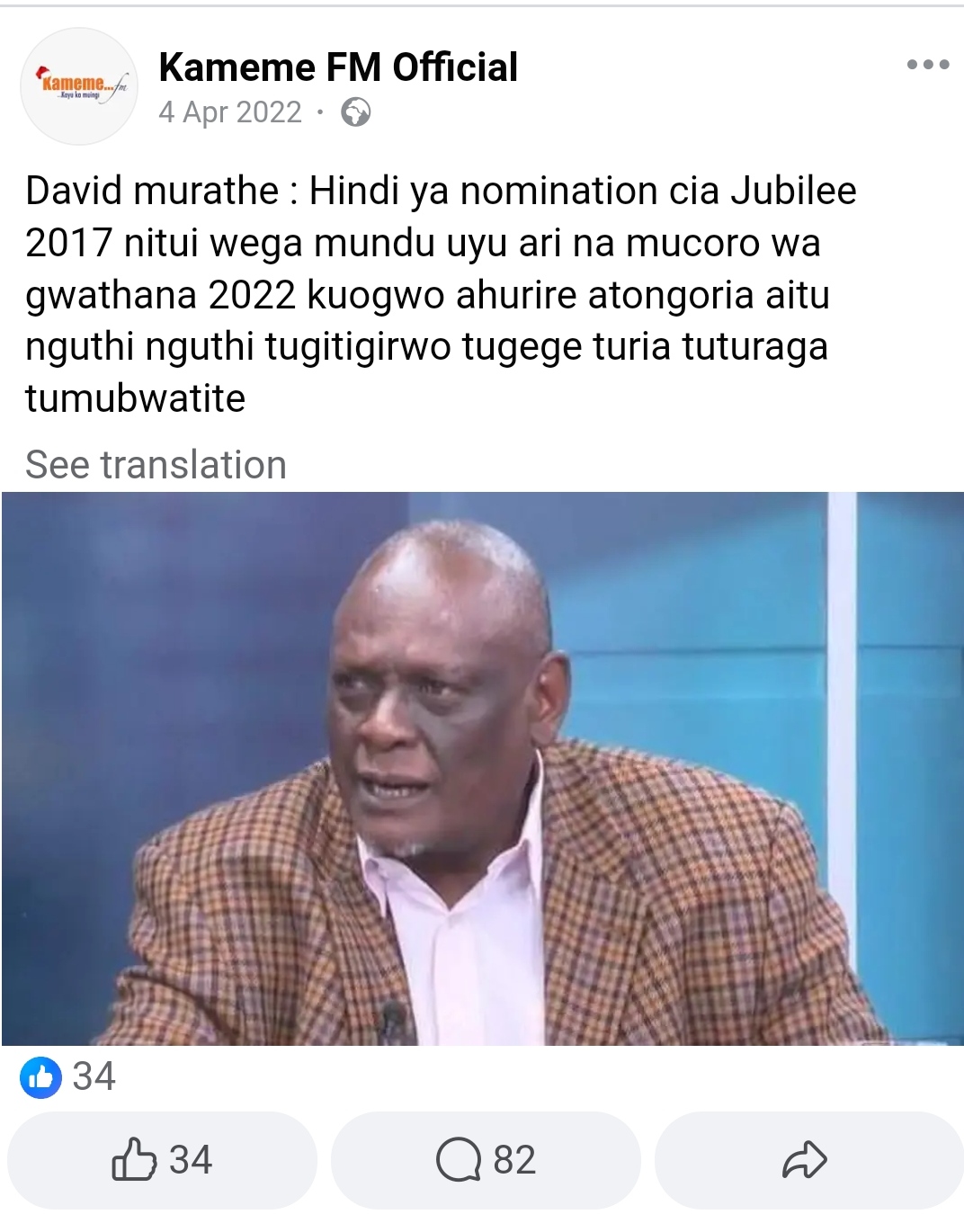
Task: Open the post's three-dot options menu
Action: pyautogui.click(x=927, y=65)
